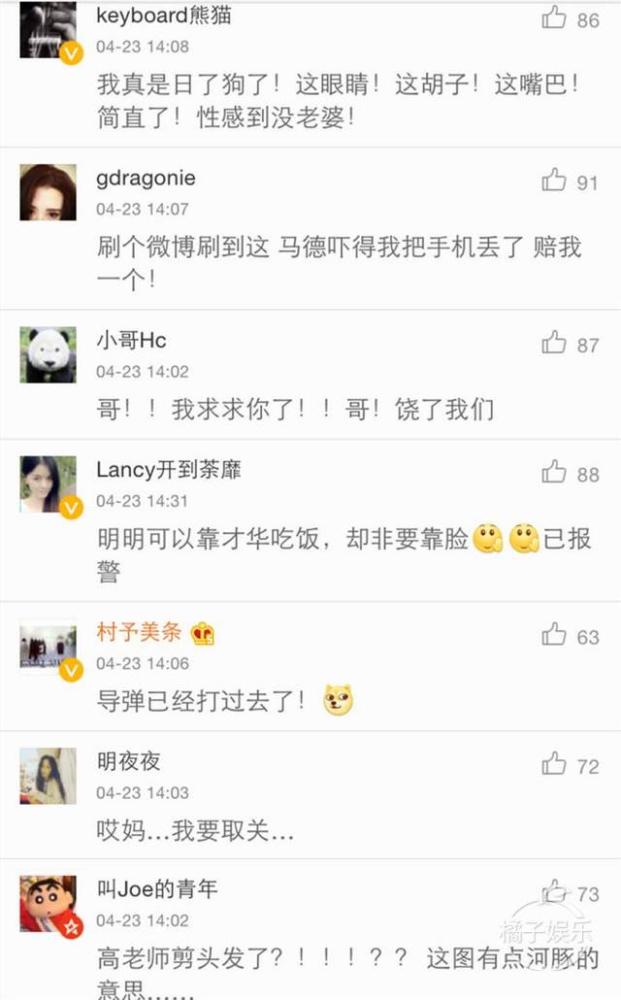Viewport: 621px width, 1000px height.
Task: Open 村予美条's username link
Action: tap(139, 632)
